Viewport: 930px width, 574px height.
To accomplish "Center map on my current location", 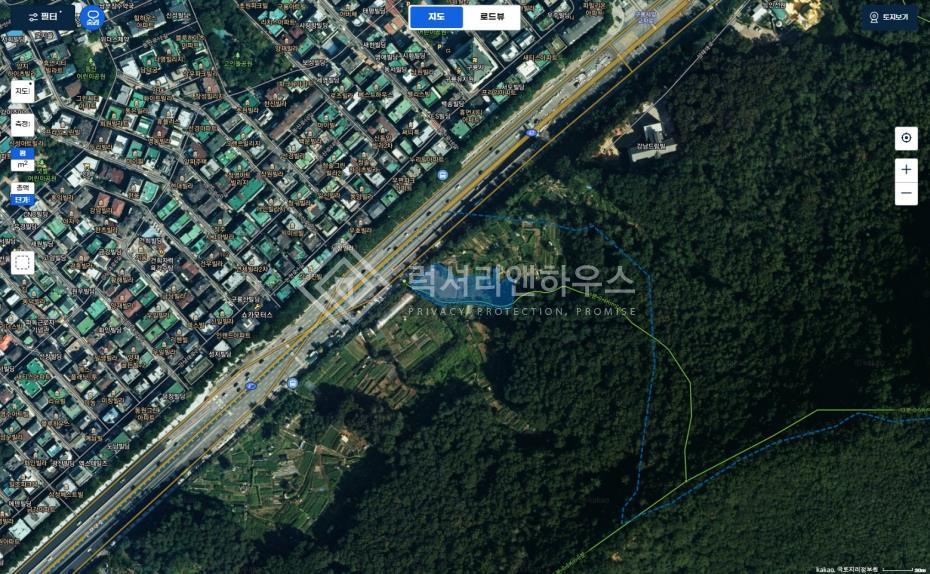I will coord(906,138).
